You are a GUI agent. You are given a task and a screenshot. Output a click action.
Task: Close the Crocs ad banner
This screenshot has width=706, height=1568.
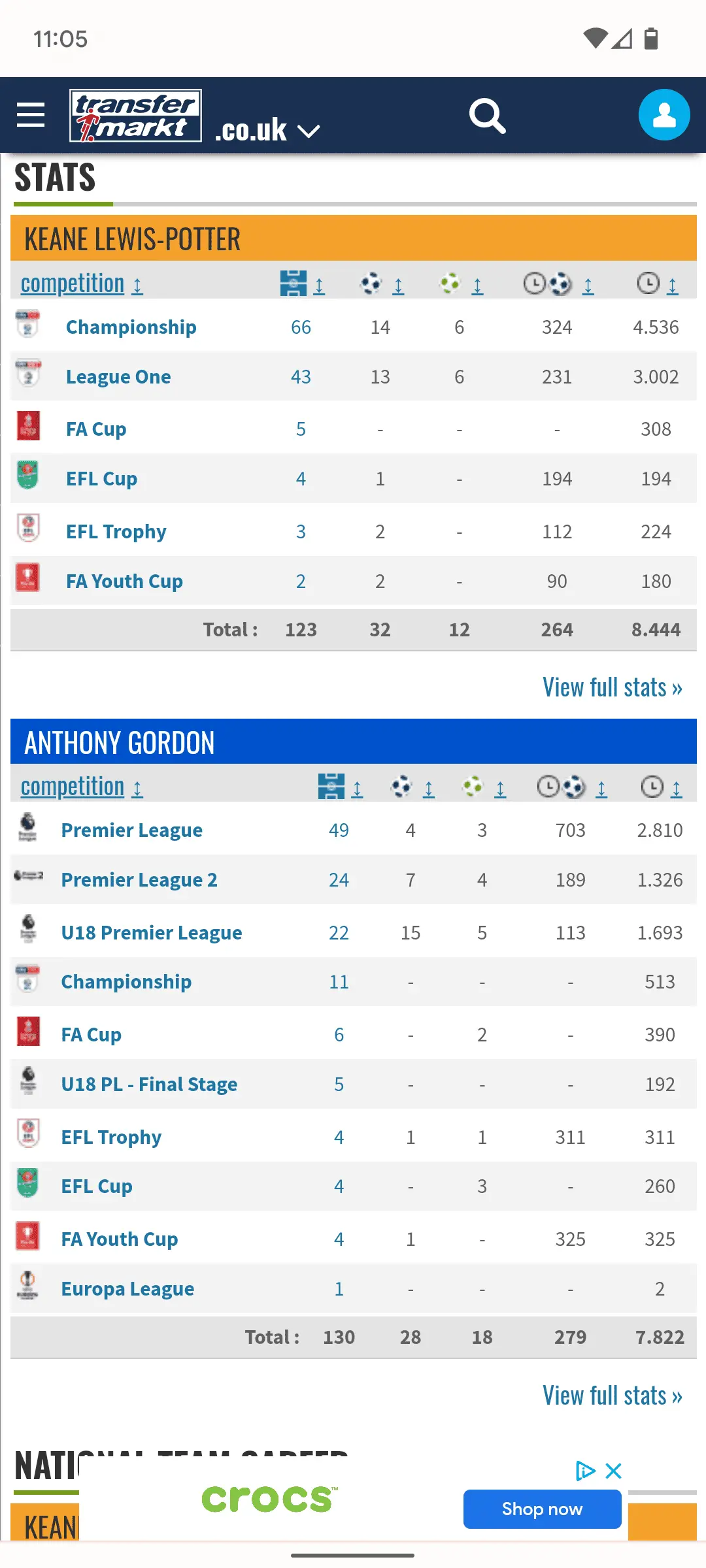coord(613,1471)
